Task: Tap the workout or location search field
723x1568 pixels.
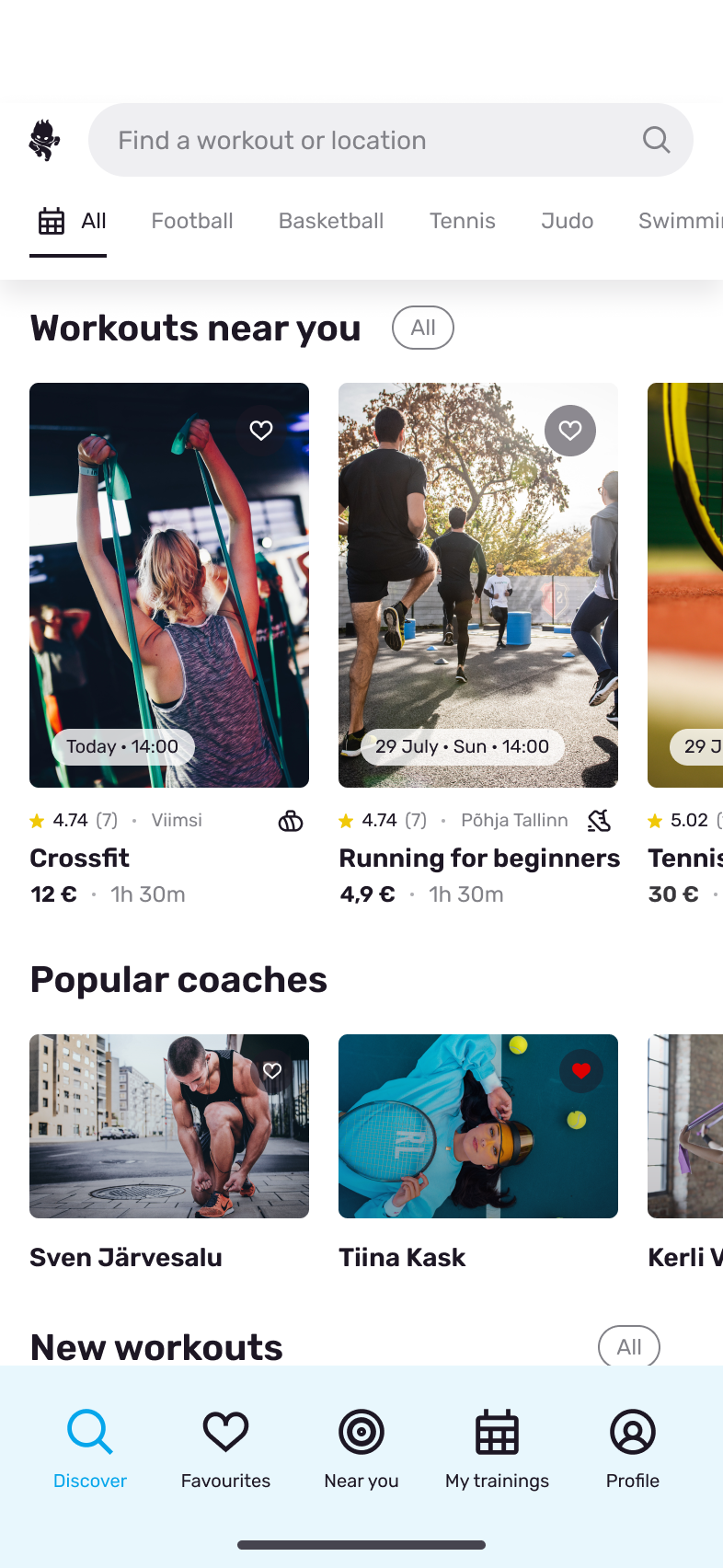Action: (x=390, y=140)
